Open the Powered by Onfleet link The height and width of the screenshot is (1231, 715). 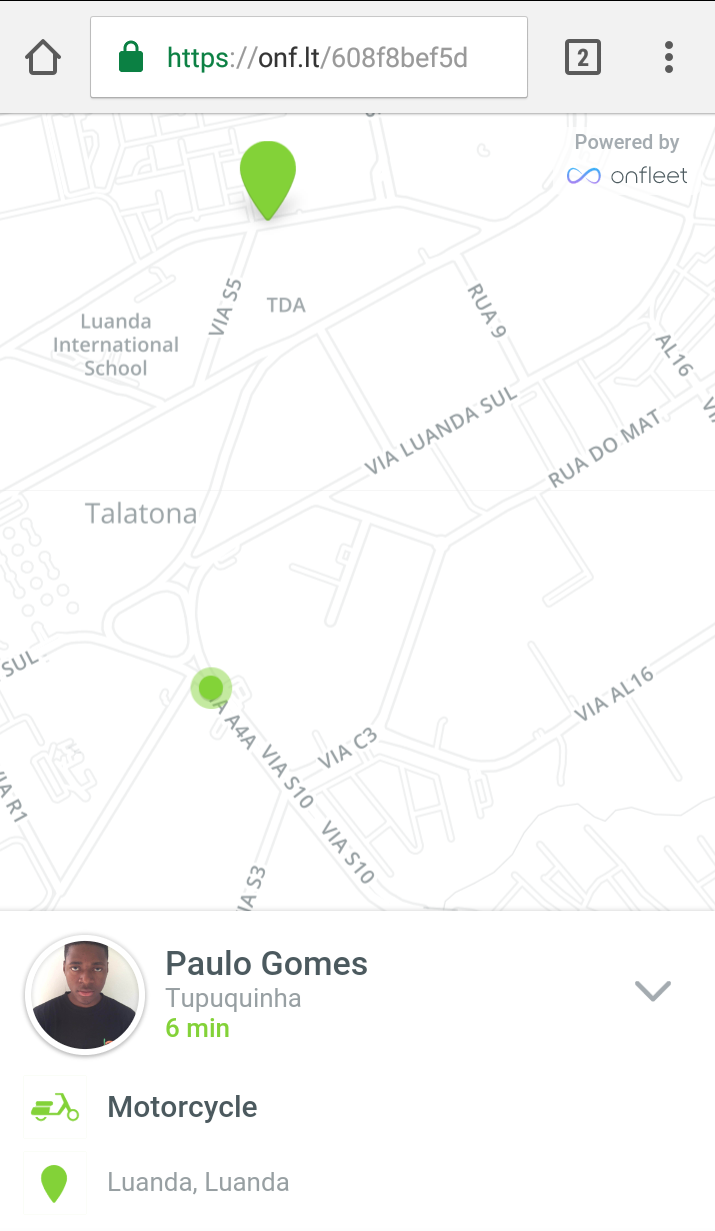(x=627, y=160)
